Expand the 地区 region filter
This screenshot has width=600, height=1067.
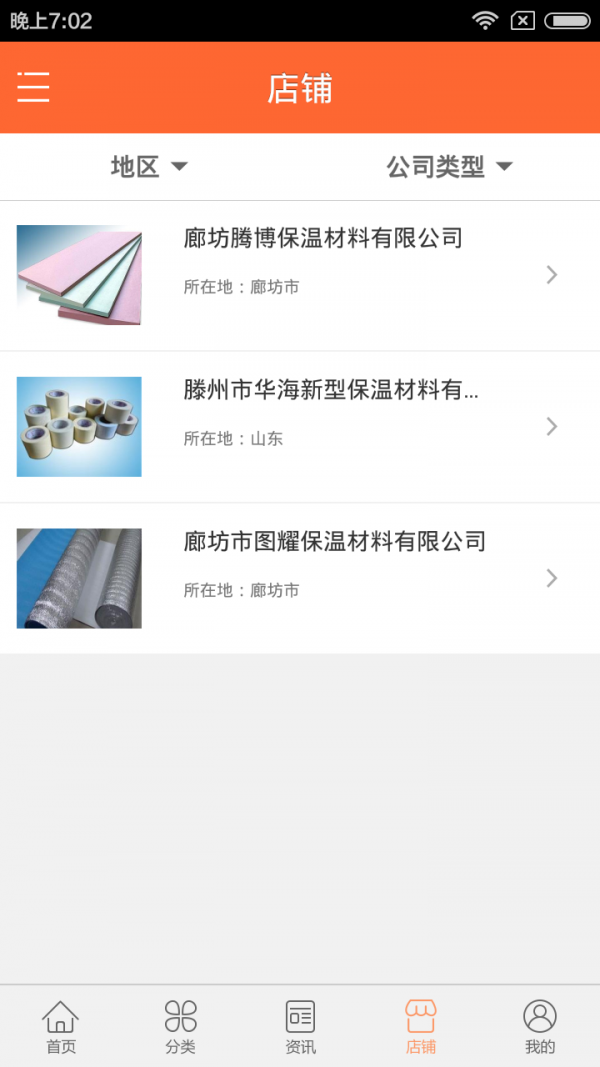coord(149,167)
